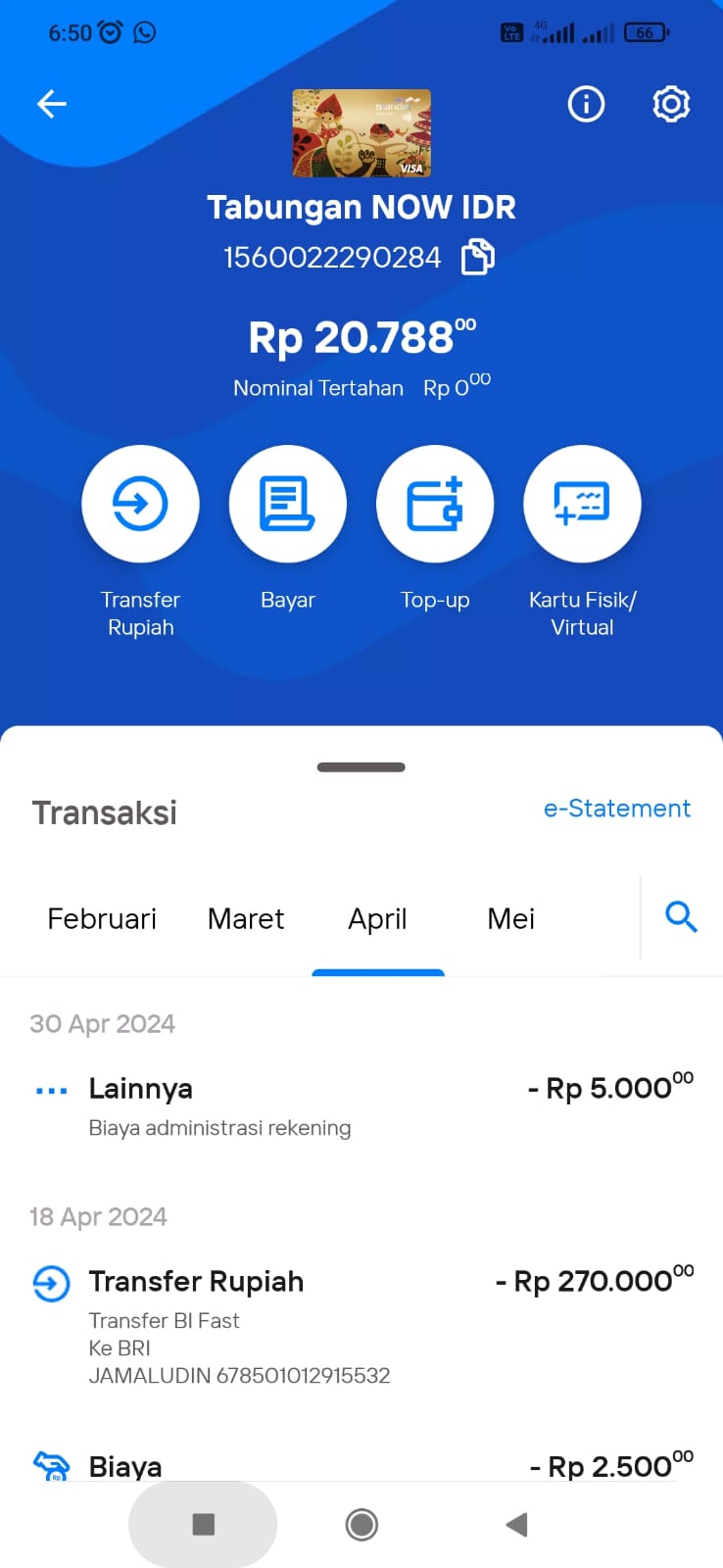Image resolution: width=723 pixels, height=1568 pixels.
Task: Go back using the top-left arrow
Action: [52, 104]
